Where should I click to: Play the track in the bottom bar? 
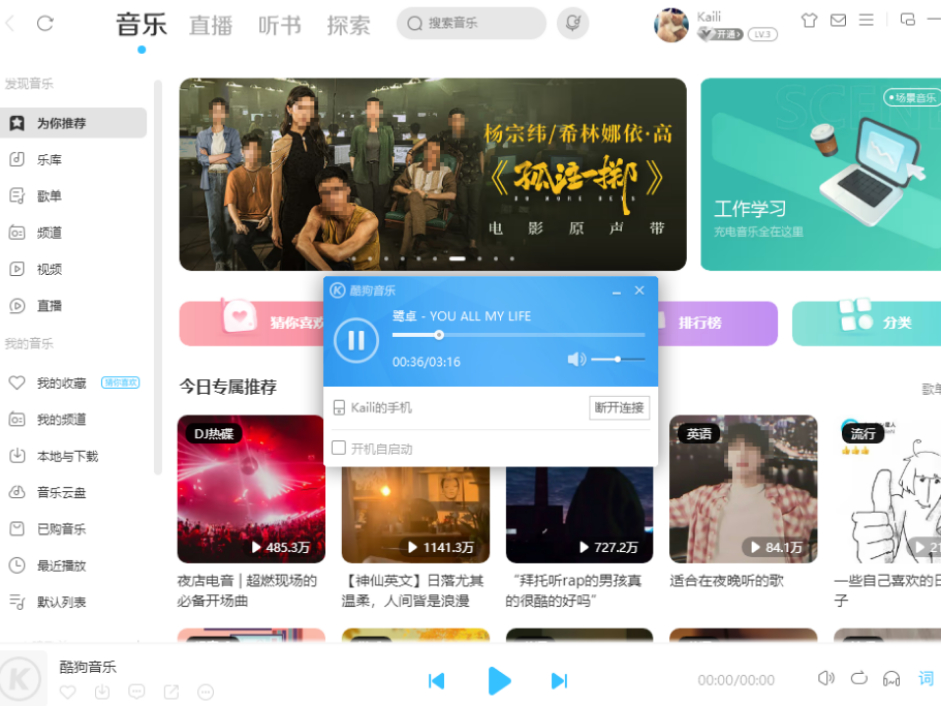click(x=498, y=681)
